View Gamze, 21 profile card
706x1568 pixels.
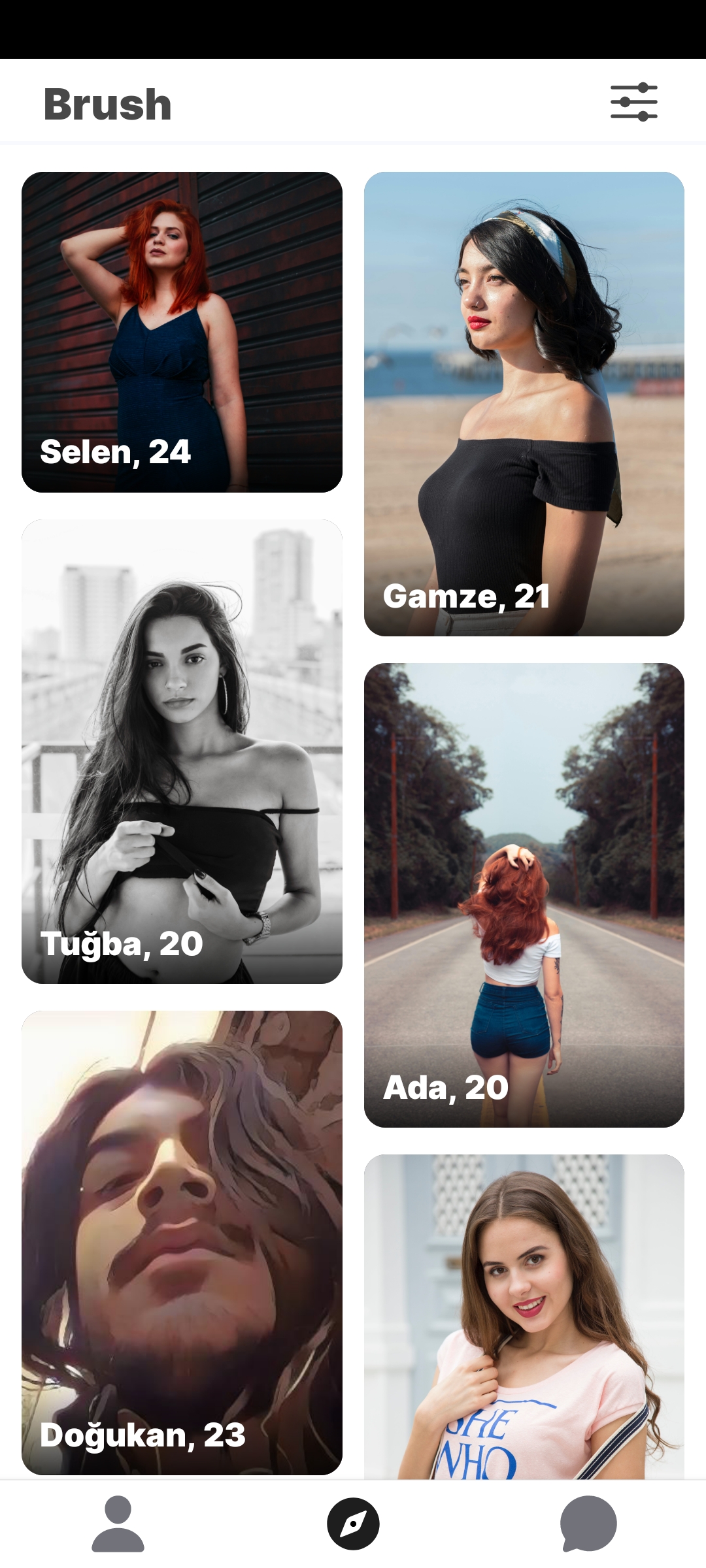tap(524, 404)
